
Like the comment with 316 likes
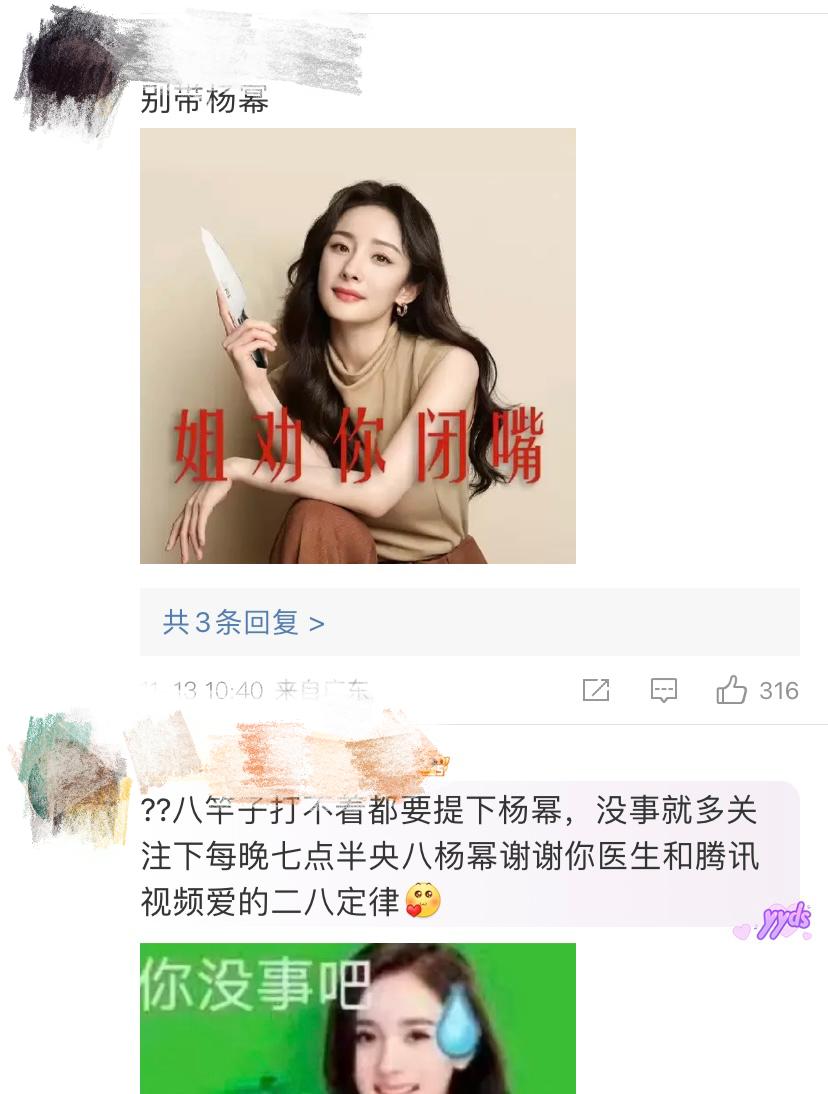(x=732, y=690)
